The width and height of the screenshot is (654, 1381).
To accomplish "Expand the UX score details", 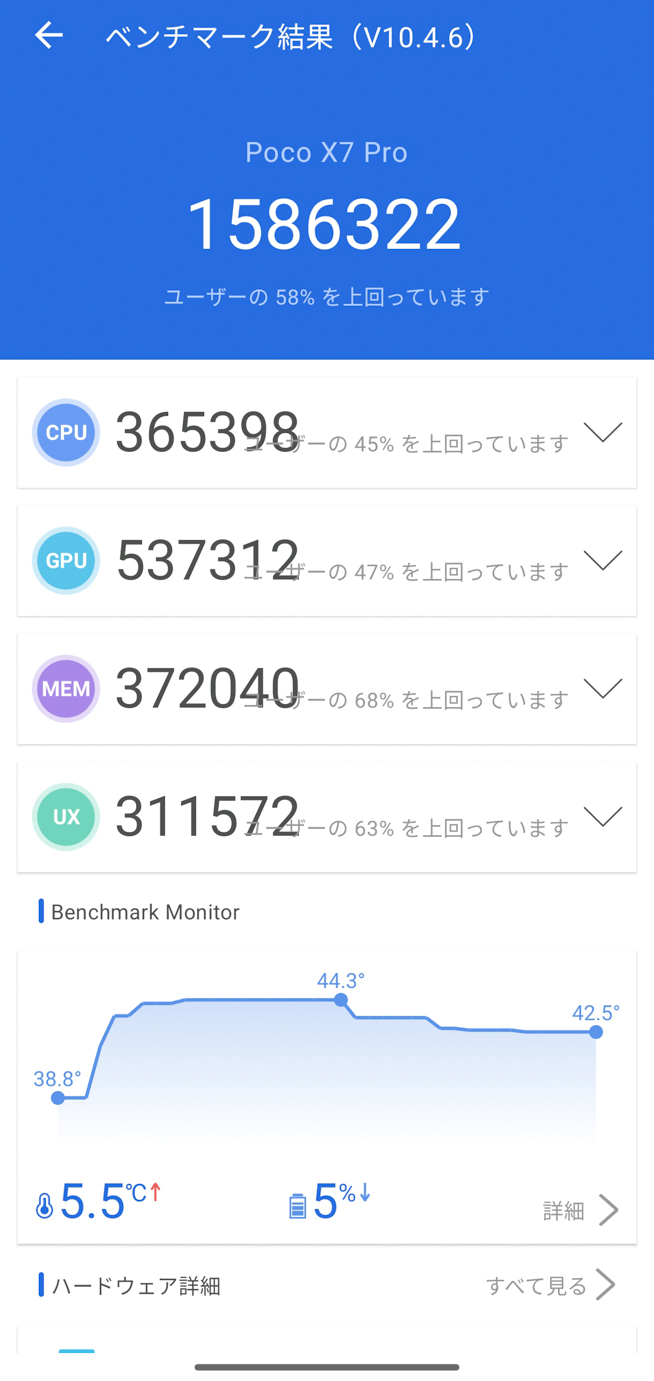I will coord(602,816).
